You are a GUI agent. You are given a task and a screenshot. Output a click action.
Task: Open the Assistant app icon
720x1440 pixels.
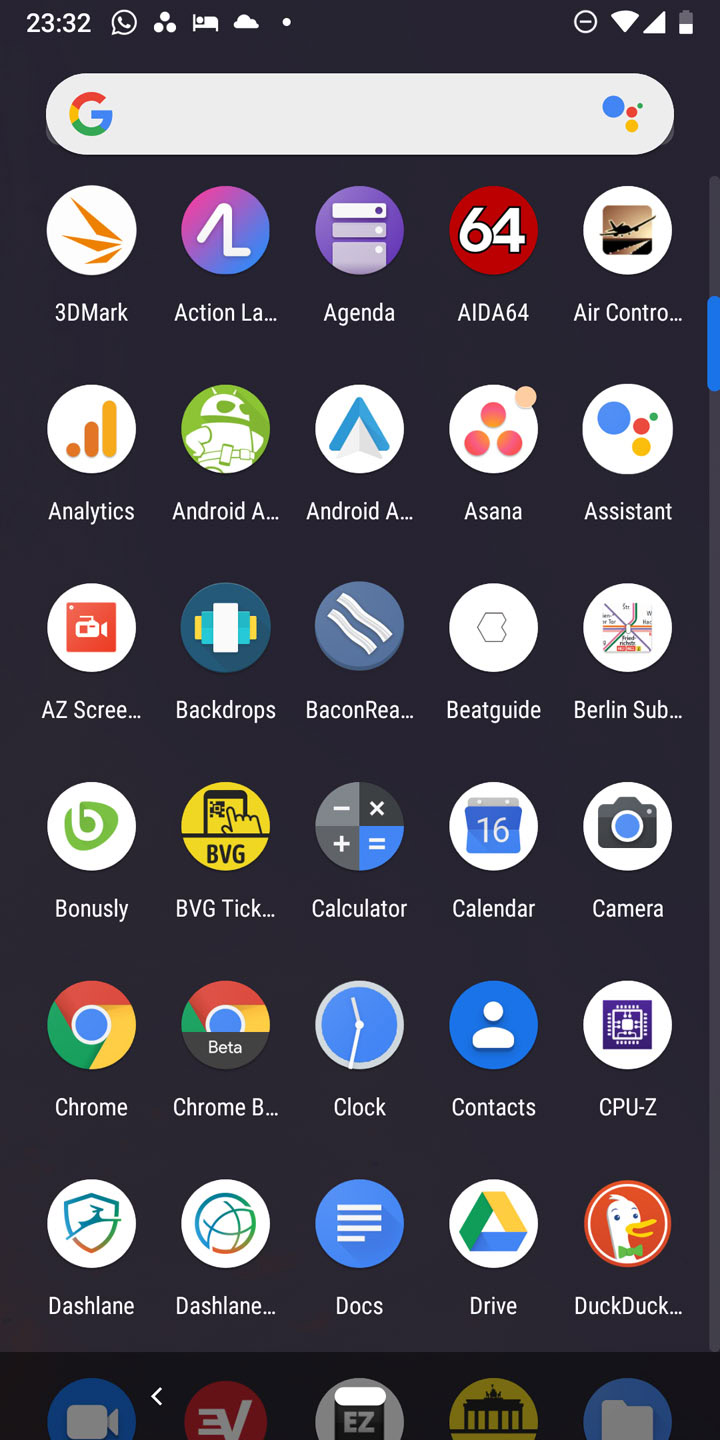tap(627, 430)
